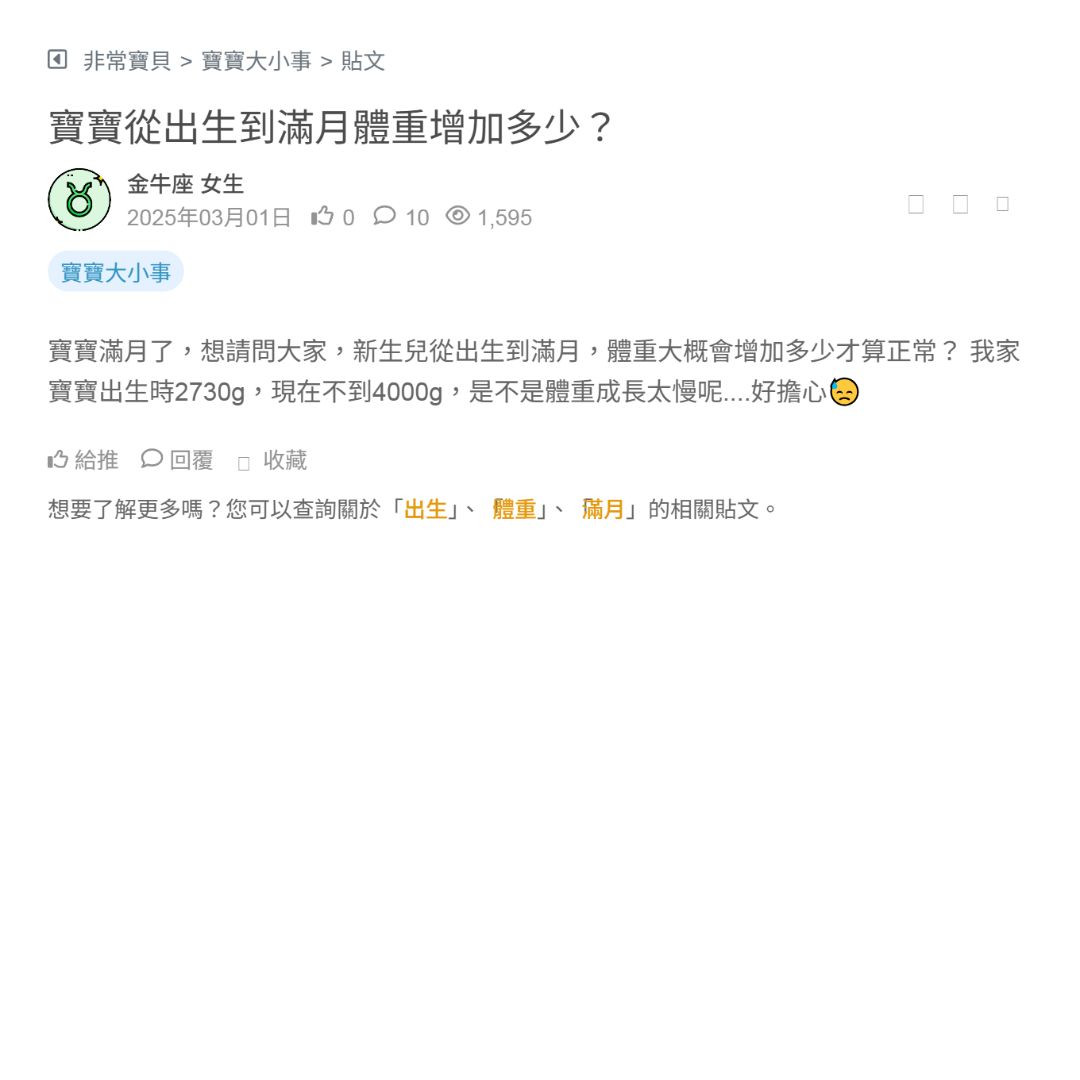This screenshot has height=1080, width=1080.
Task: Open related posts for 滿月
Action: (x=603, y=509)
